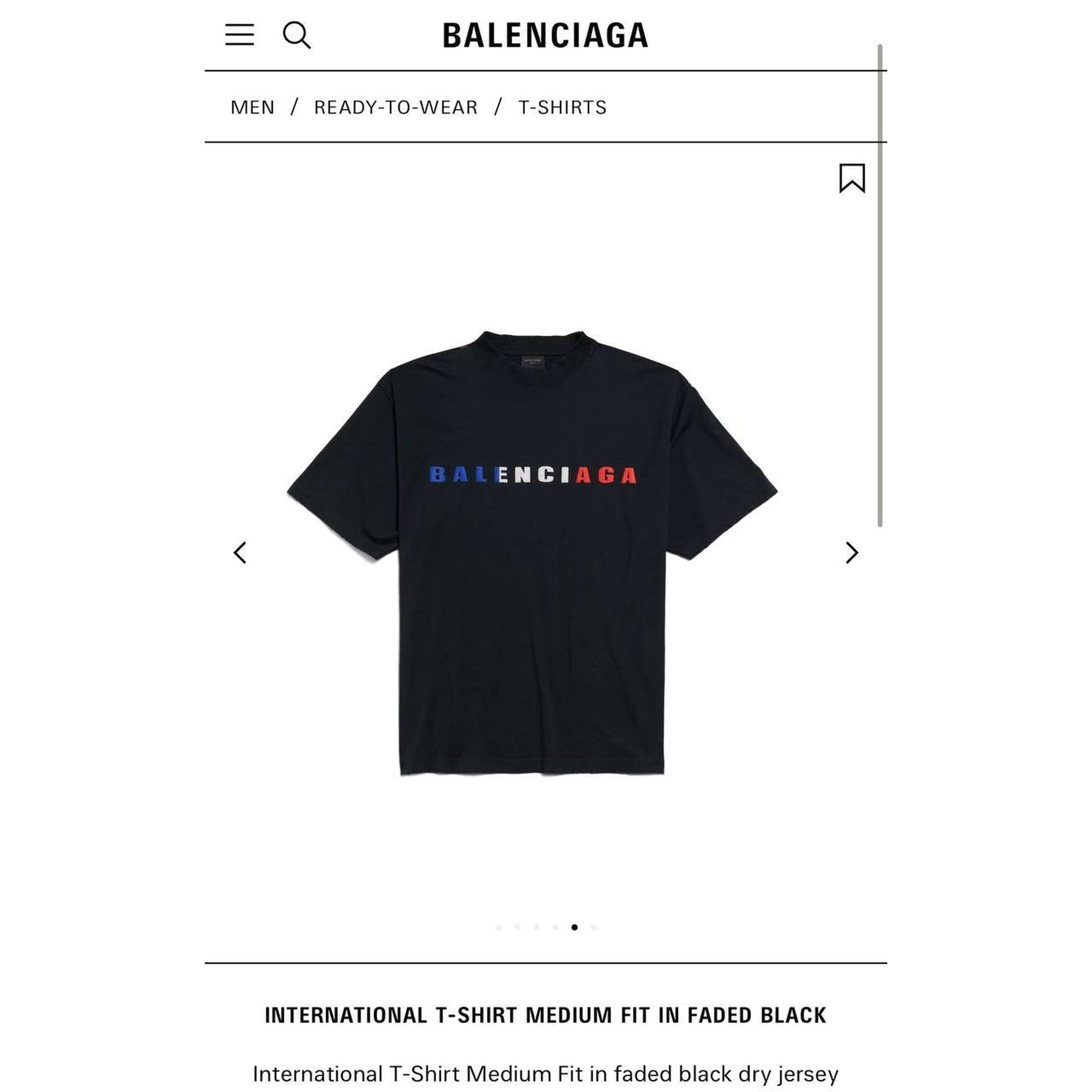This screenshot has width=1092, height=1092.
Task: Show the next product photo
Action: click(x=852, y=553)
